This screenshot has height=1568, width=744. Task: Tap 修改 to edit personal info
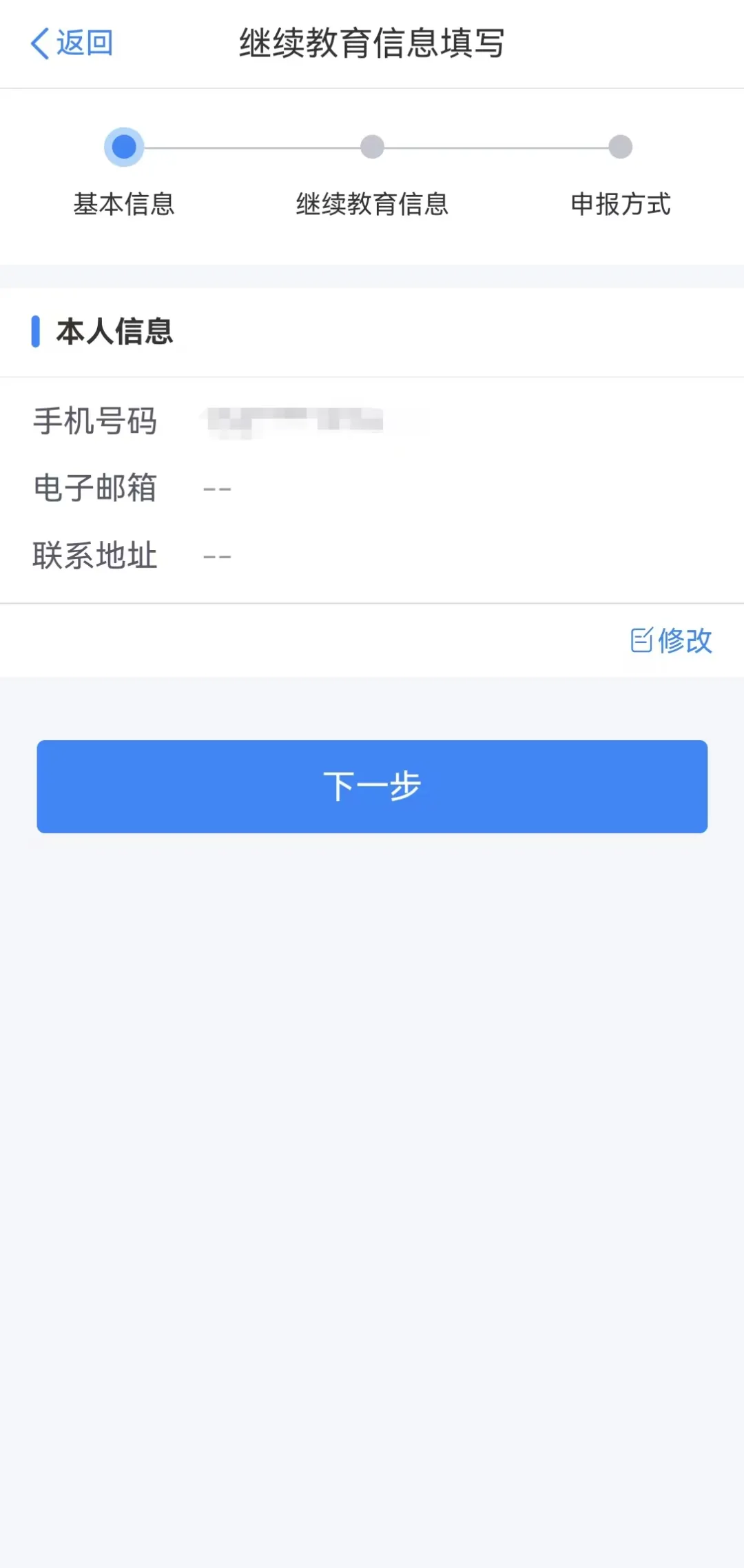click(x=672, y=640)
